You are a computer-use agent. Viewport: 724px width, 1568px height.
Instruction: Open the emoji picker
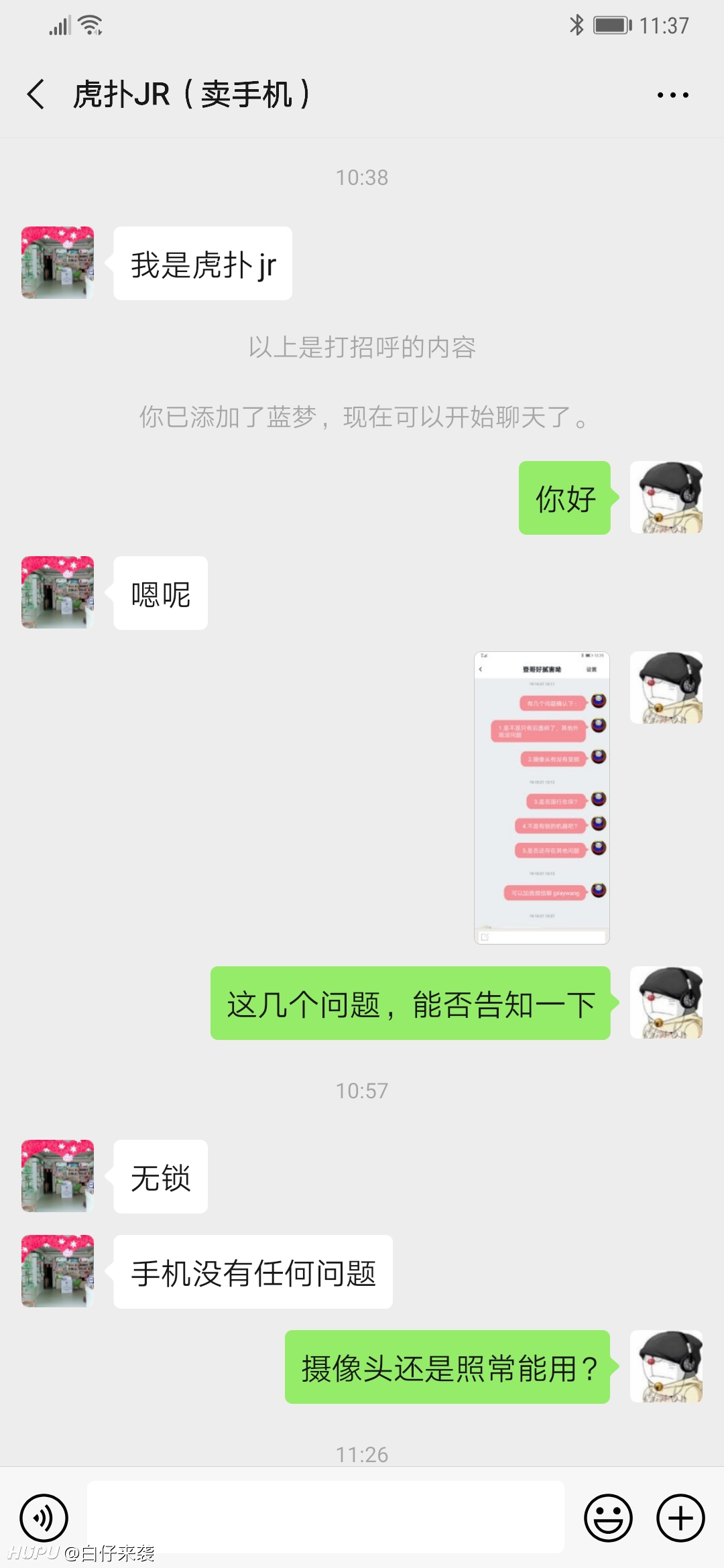point(609,1518)
